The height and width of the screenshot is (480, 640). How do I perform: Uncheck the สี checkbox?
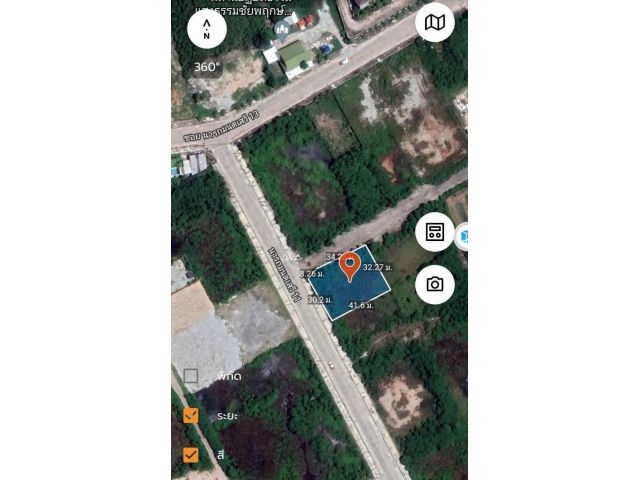tap(191, 455)
